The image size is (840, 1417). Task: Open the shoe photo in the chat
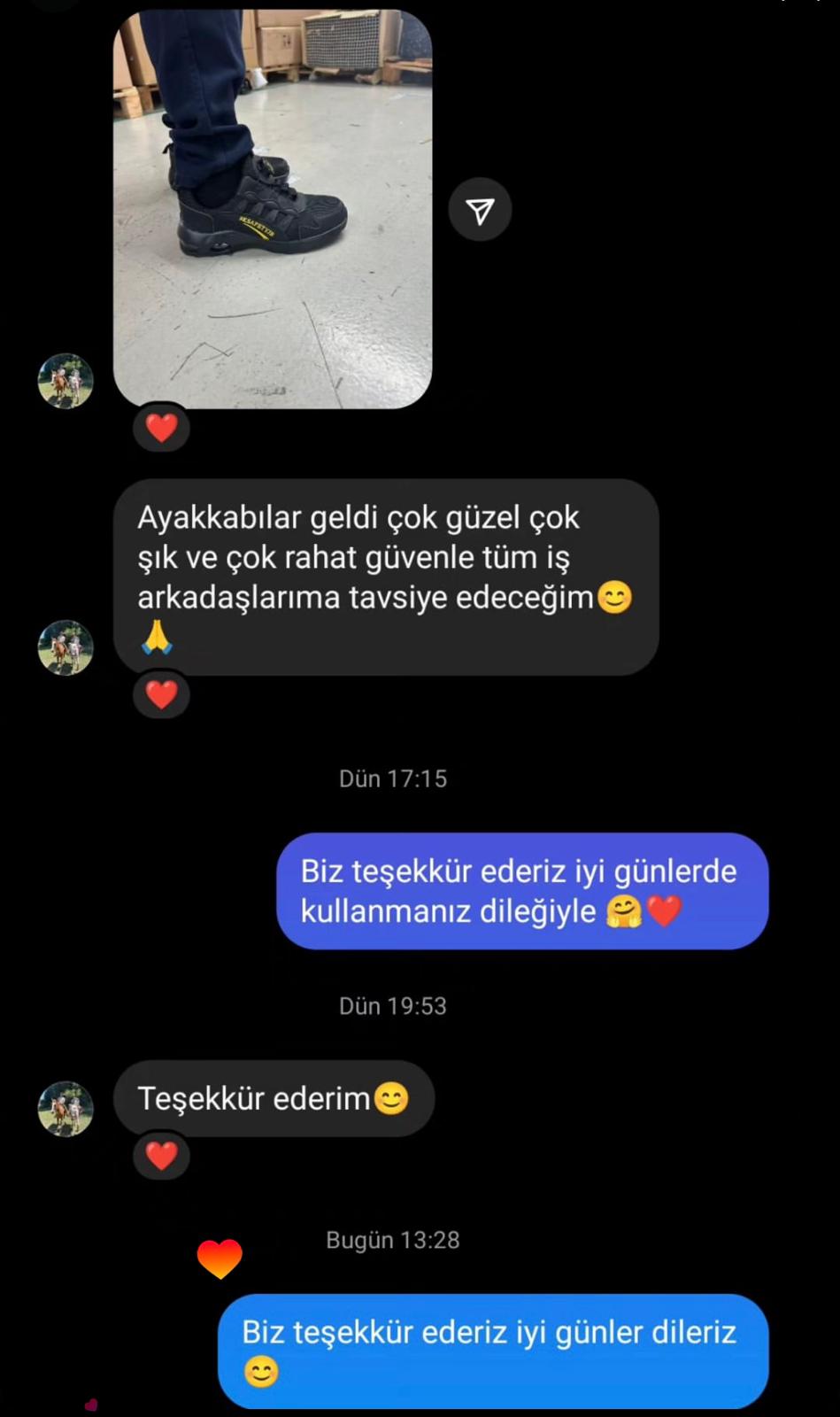point(273,209)
